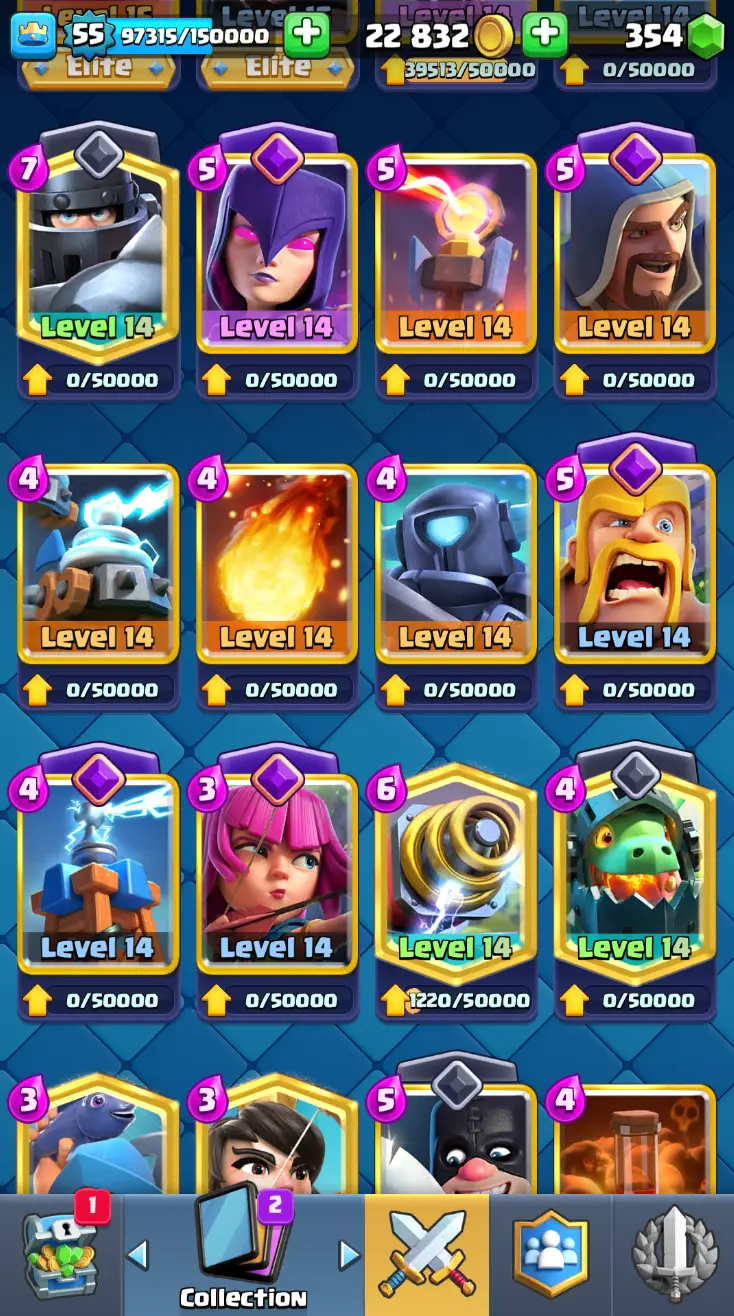Select the Fireball spell card

[277, 560]
